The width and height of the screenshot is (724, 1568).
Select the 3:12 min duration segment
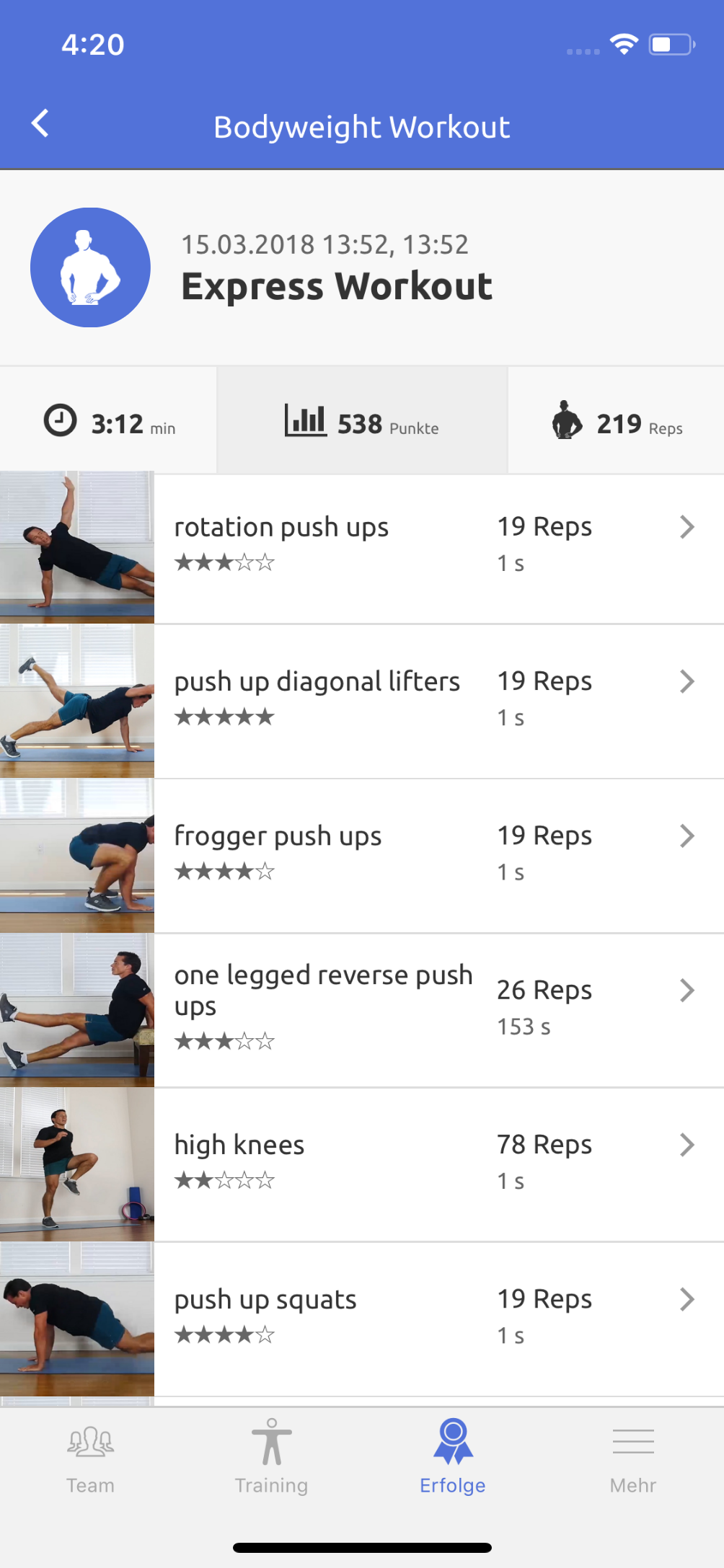click(110, 421)
